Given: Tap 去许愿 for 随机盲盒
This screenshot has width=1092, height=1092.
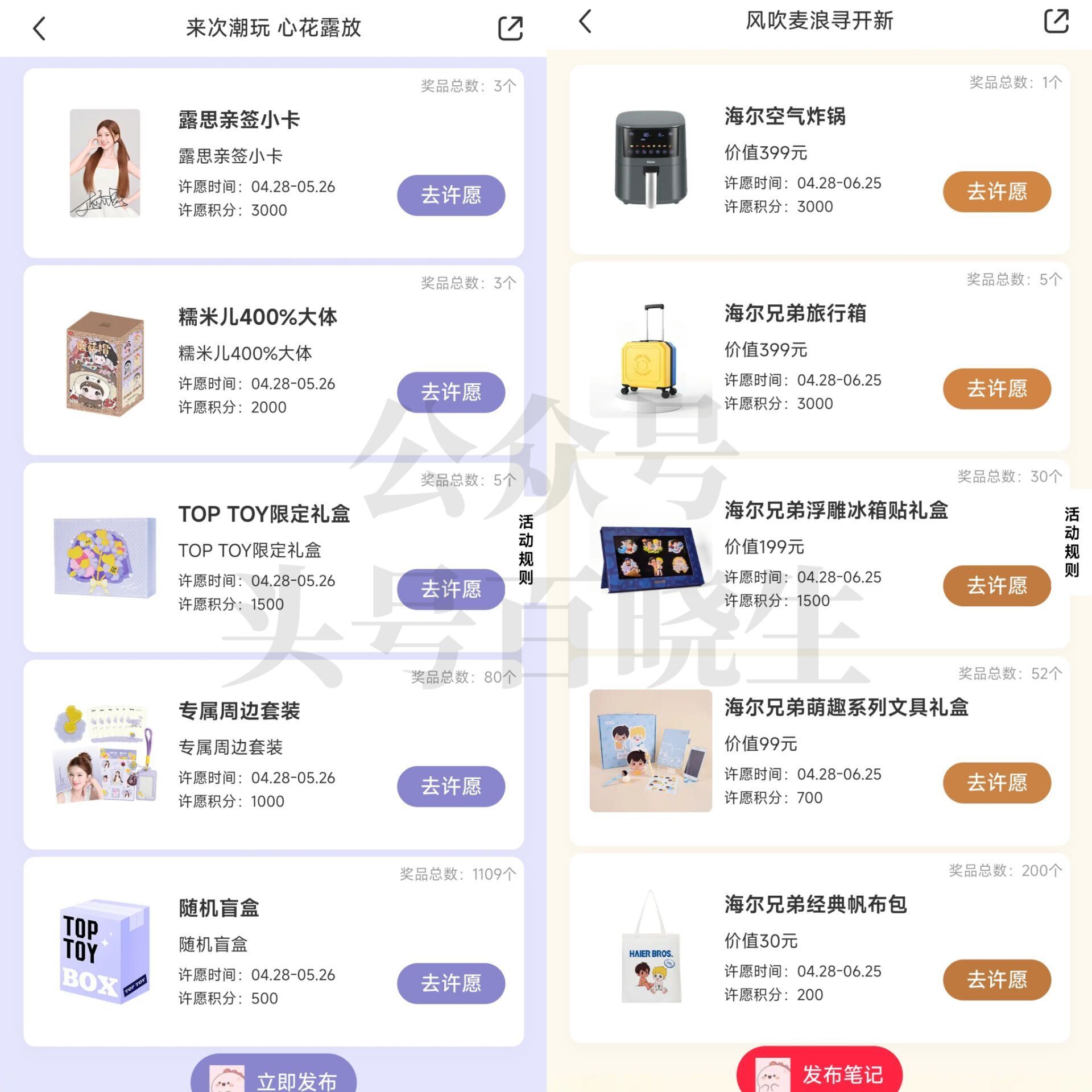Looking at the screenshot, I should click(x=450, y=983).
